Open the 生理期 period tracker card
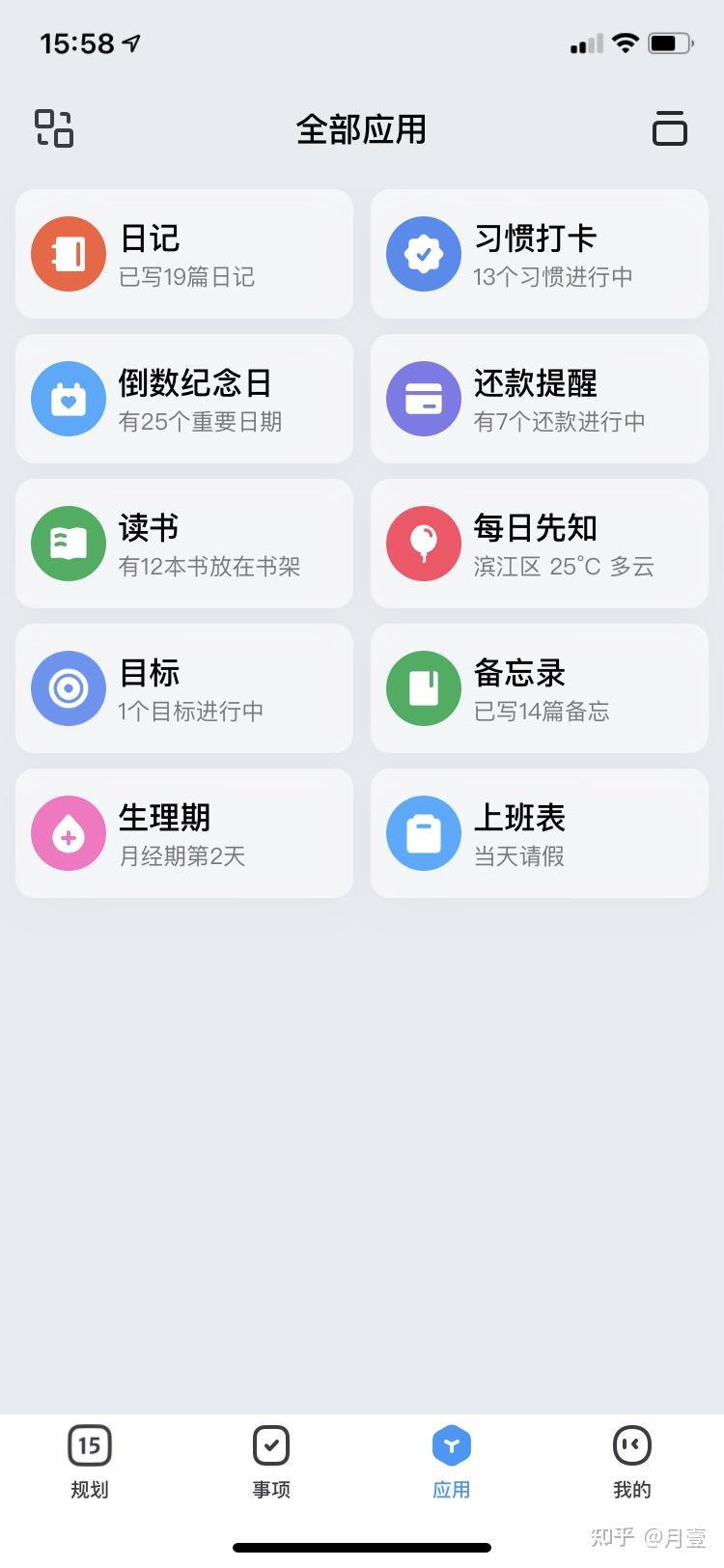 [x=184, y=833]
